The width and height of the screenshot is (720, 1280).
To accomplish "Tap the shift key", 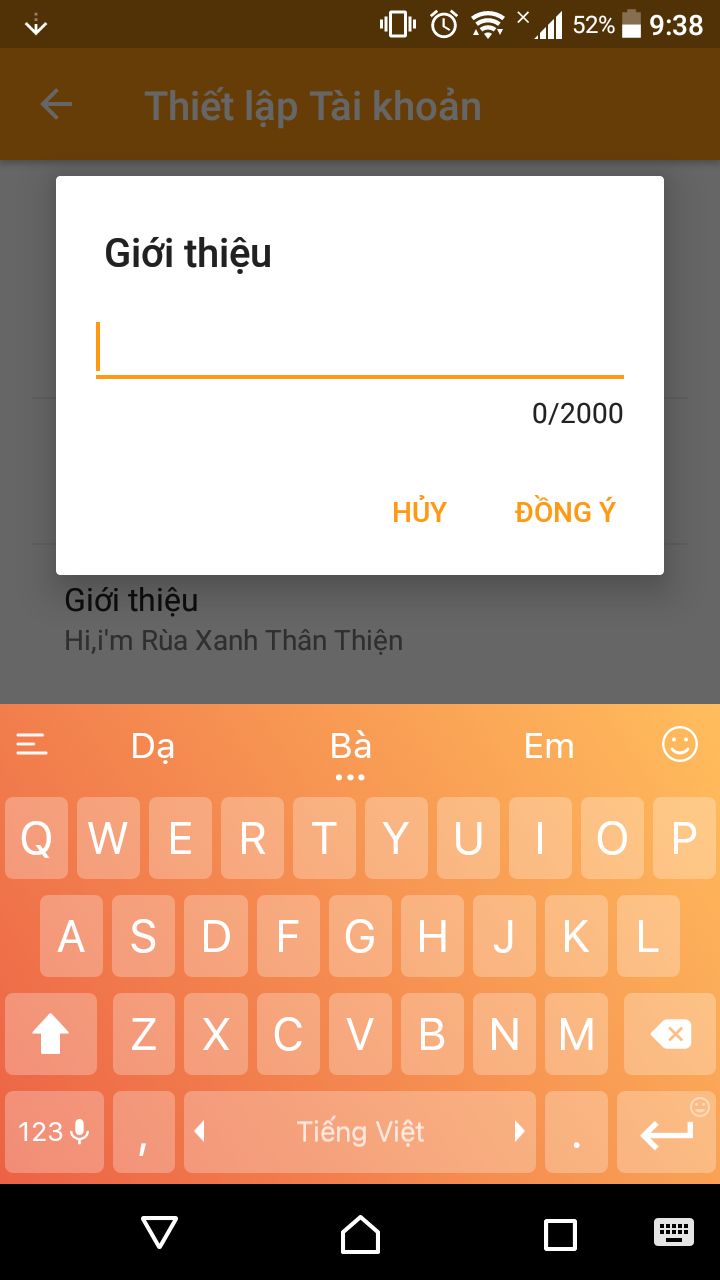I will point(51,1034).
